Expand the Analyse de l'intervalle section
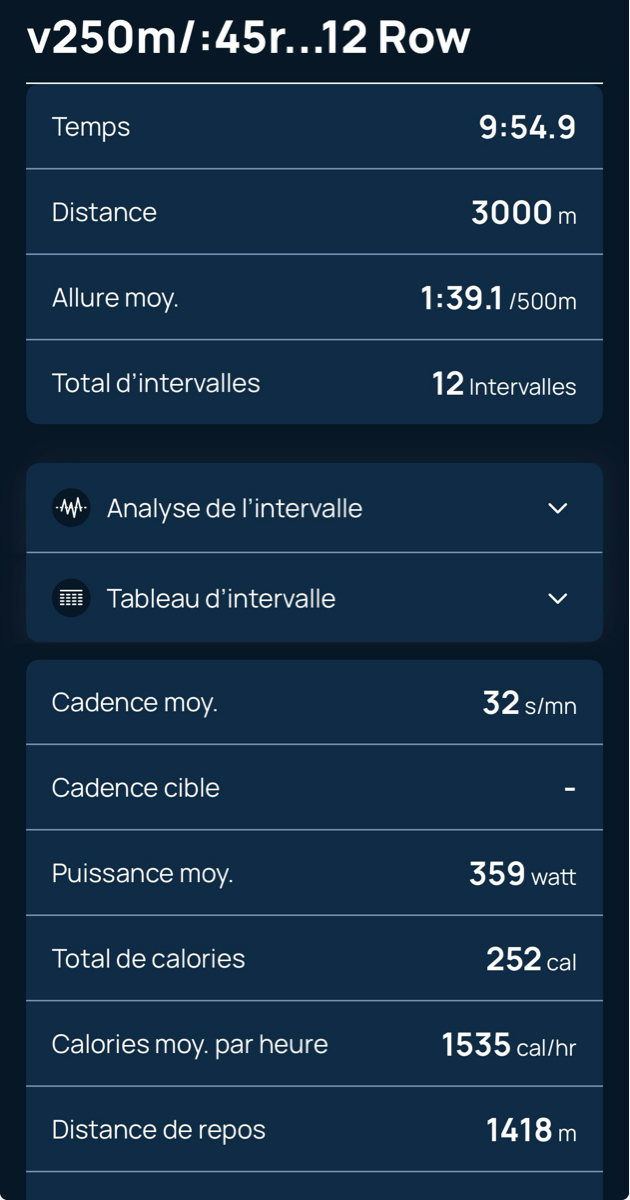The height and width of the screenshot is (1200, 630). pyautogui.click(x=558, y=508)
